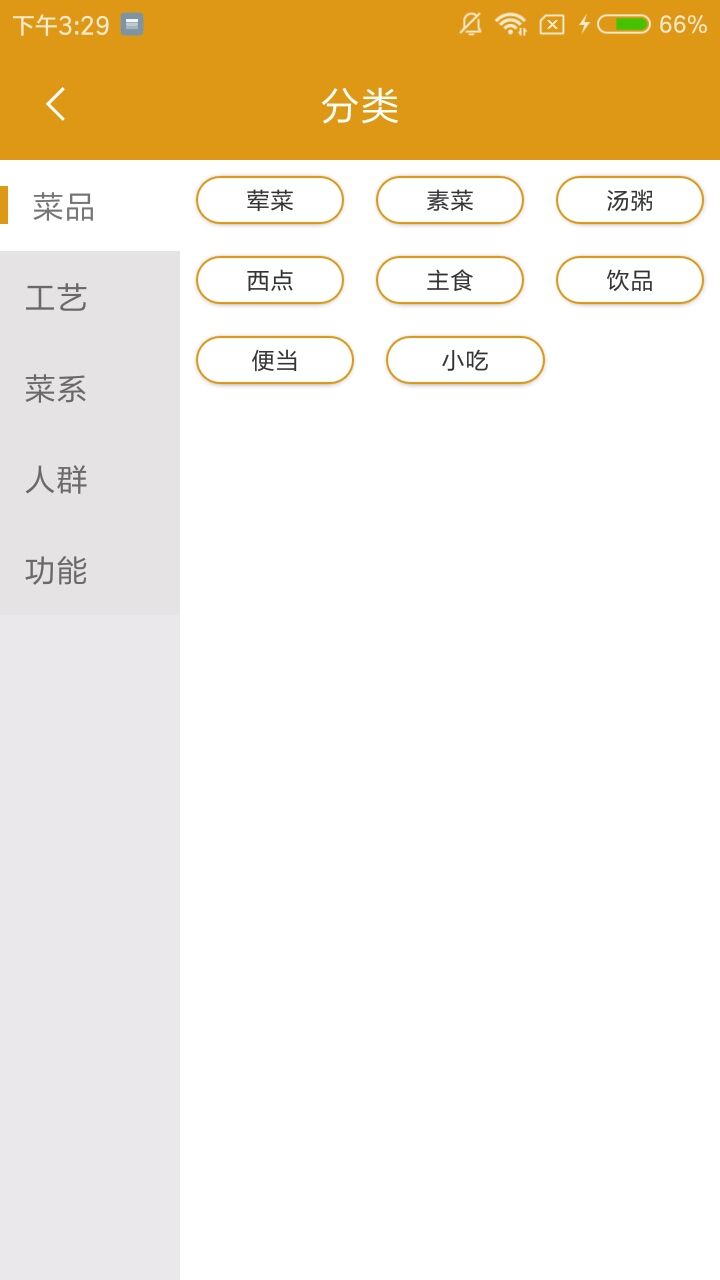Select the 素菜 option
This screenshot has height=1280, width=720.
pos(450,200)
